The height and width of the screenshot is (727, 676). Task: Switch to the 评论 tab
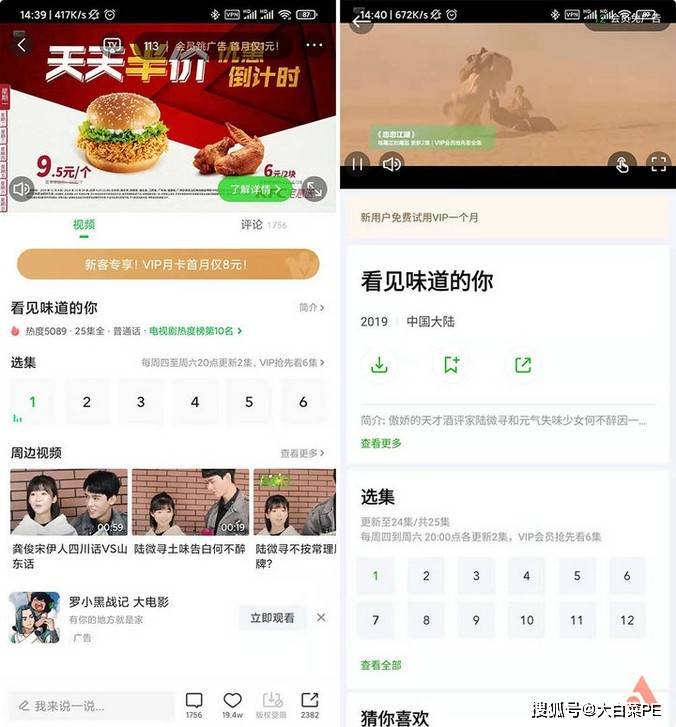click(x=252, y=225)
